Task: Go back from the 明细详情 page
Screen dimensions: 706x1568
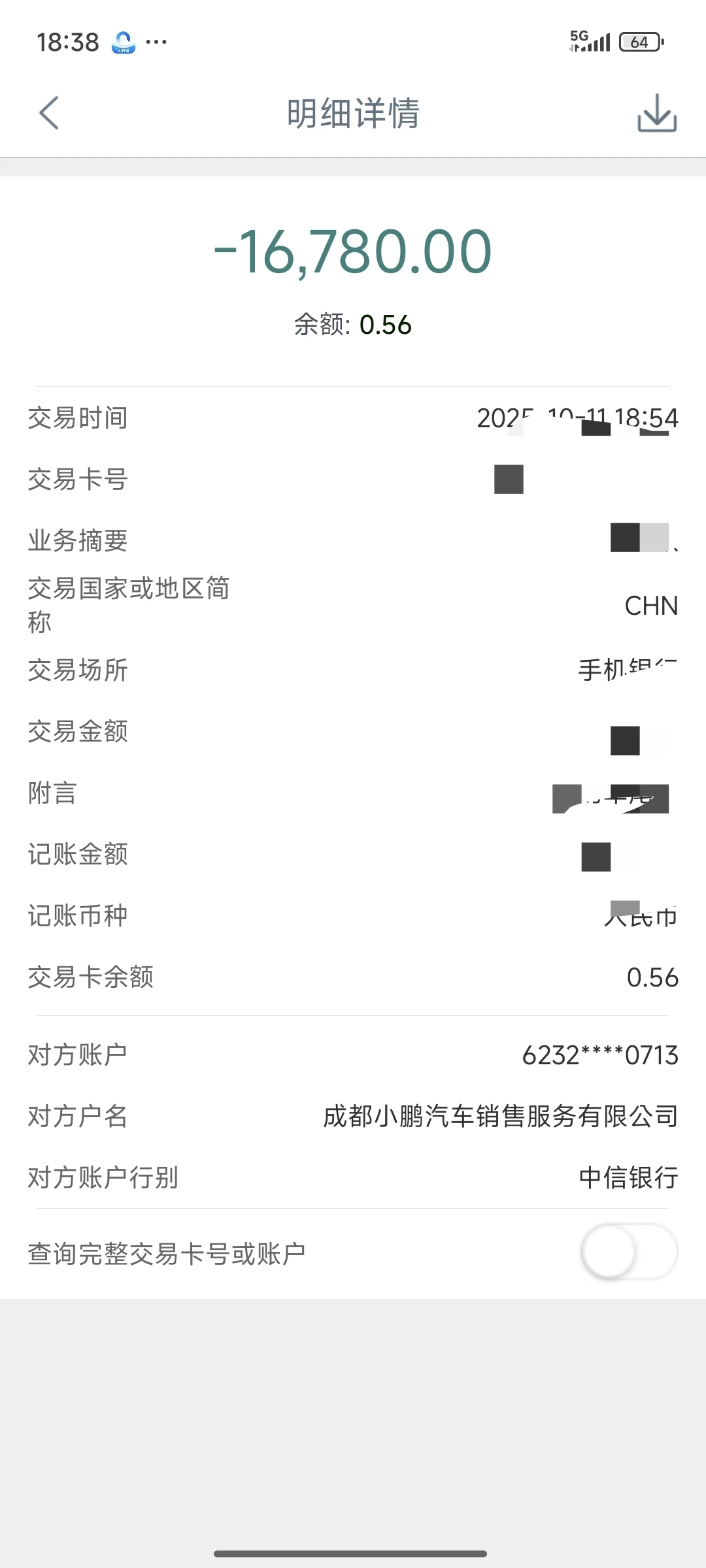Action: point(49,113)
